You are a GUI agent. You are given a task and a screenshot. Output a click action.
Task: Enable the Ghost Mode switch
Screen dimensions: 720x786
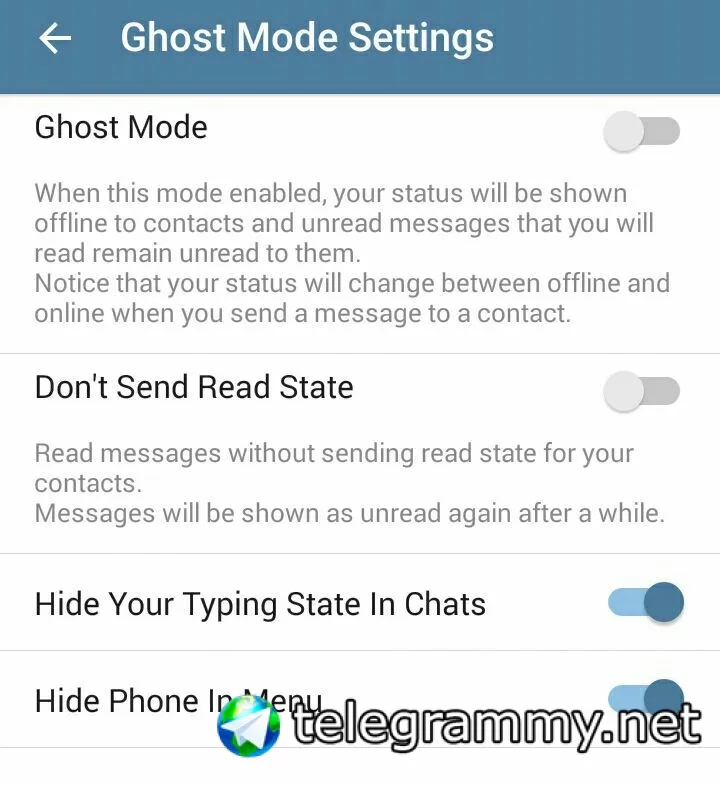[x=642, y=131]
